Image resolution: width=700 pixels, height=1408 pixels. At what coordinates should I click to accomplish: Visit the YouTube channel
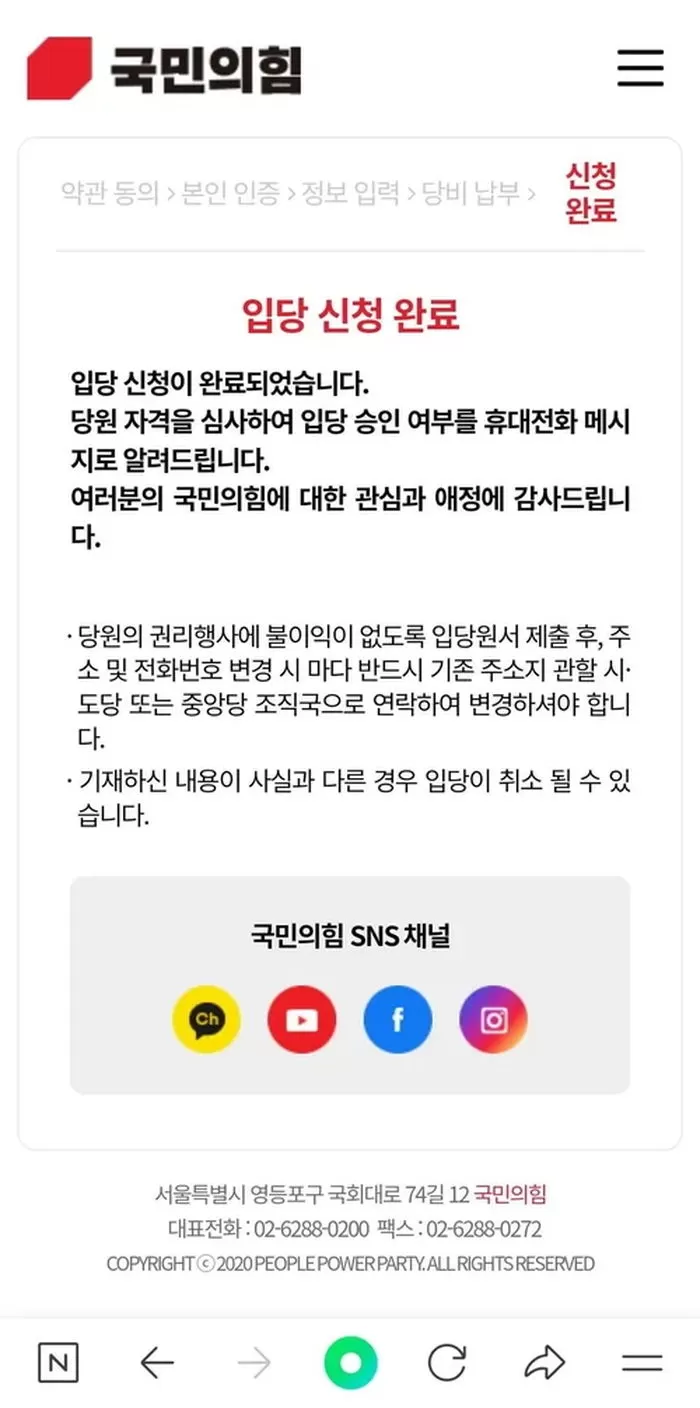click(x=302, y=1019)
